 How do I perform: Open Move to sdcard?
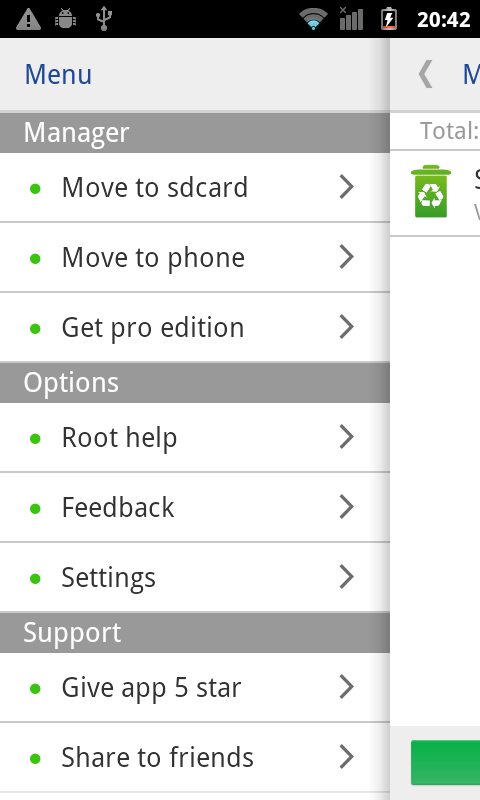pos(194,187)
